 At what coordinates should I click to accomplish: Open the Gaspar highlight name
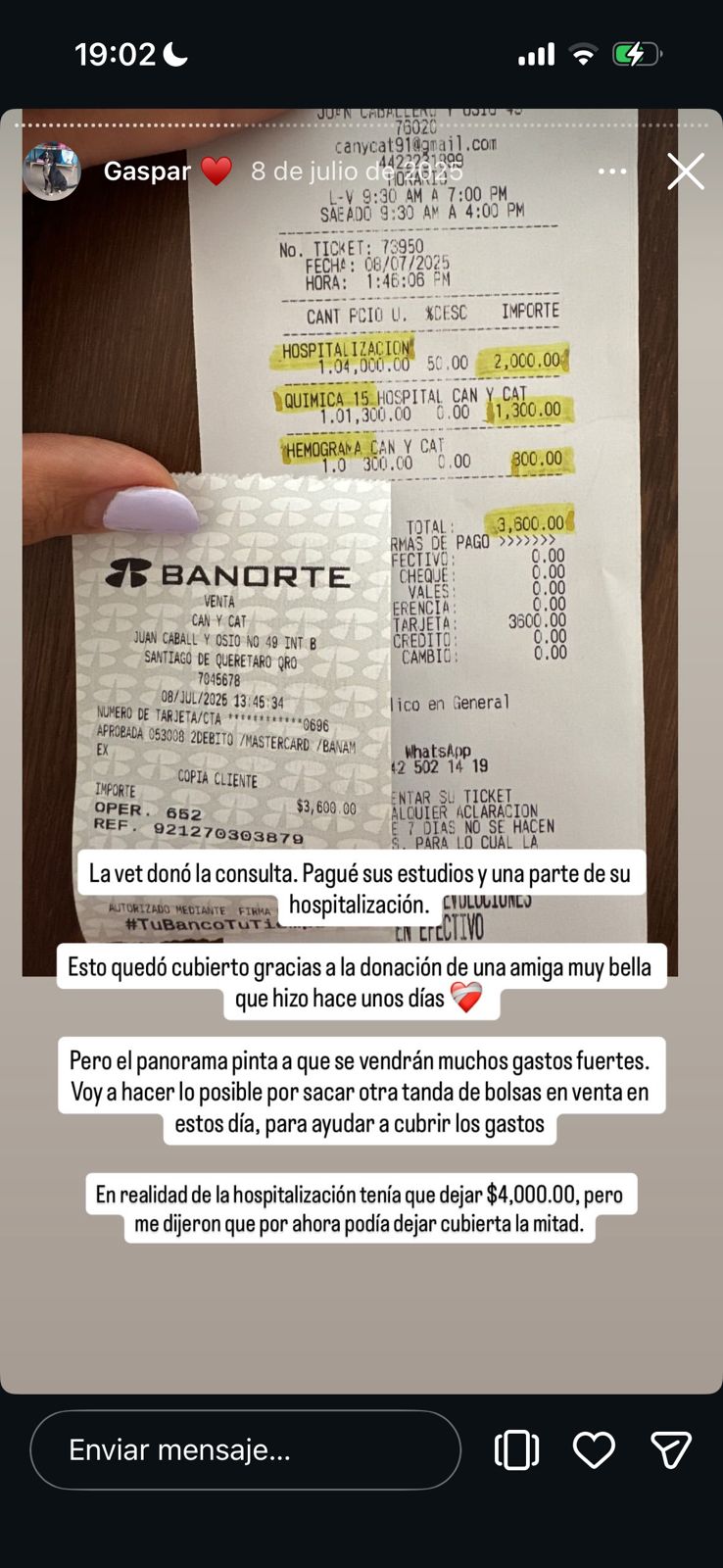click(x=147, y=171)
